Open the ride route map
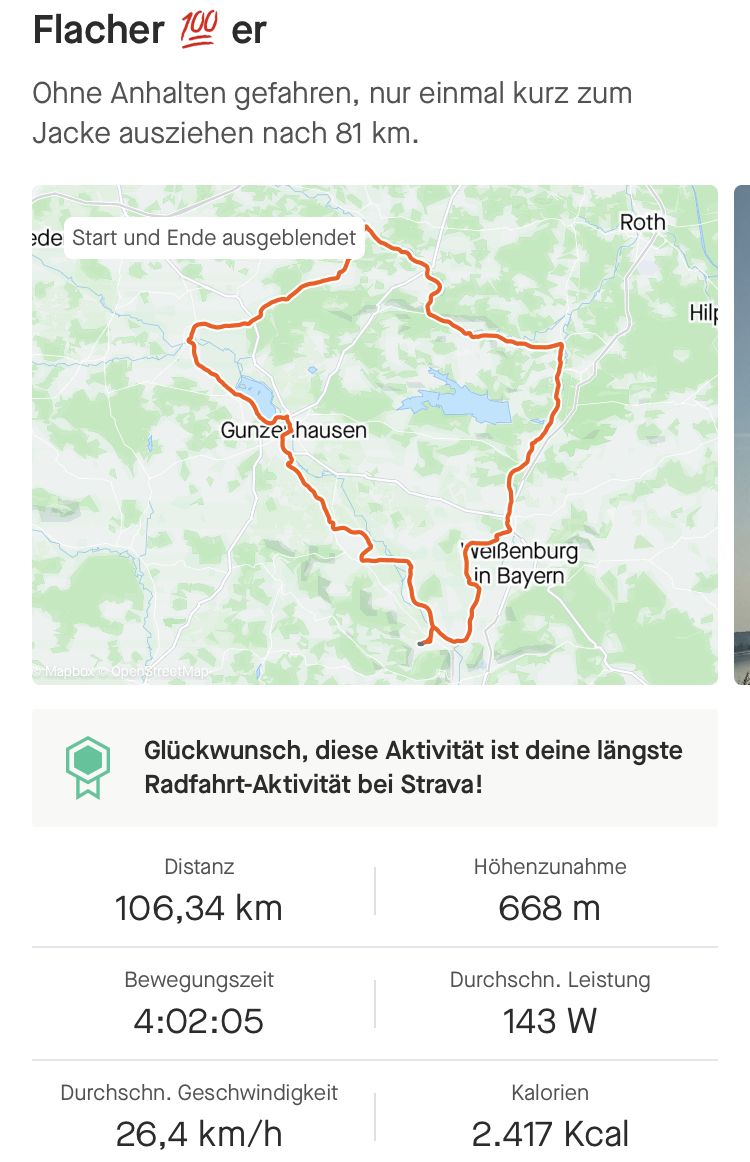 [374, 434]
